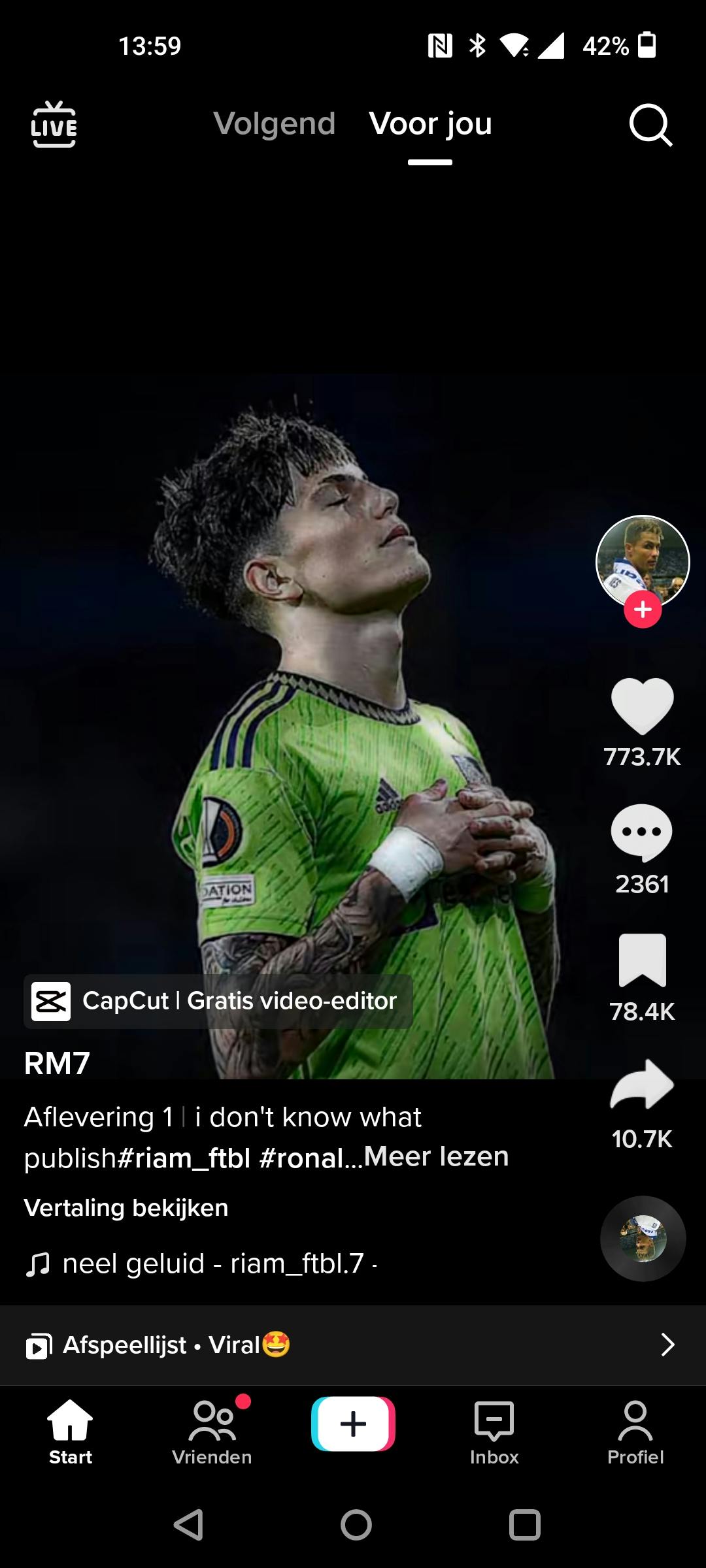The height and width of the screenshot is (1568, 706).
Task: Expand caption with Meer lezen
Action: point(436,1156)
